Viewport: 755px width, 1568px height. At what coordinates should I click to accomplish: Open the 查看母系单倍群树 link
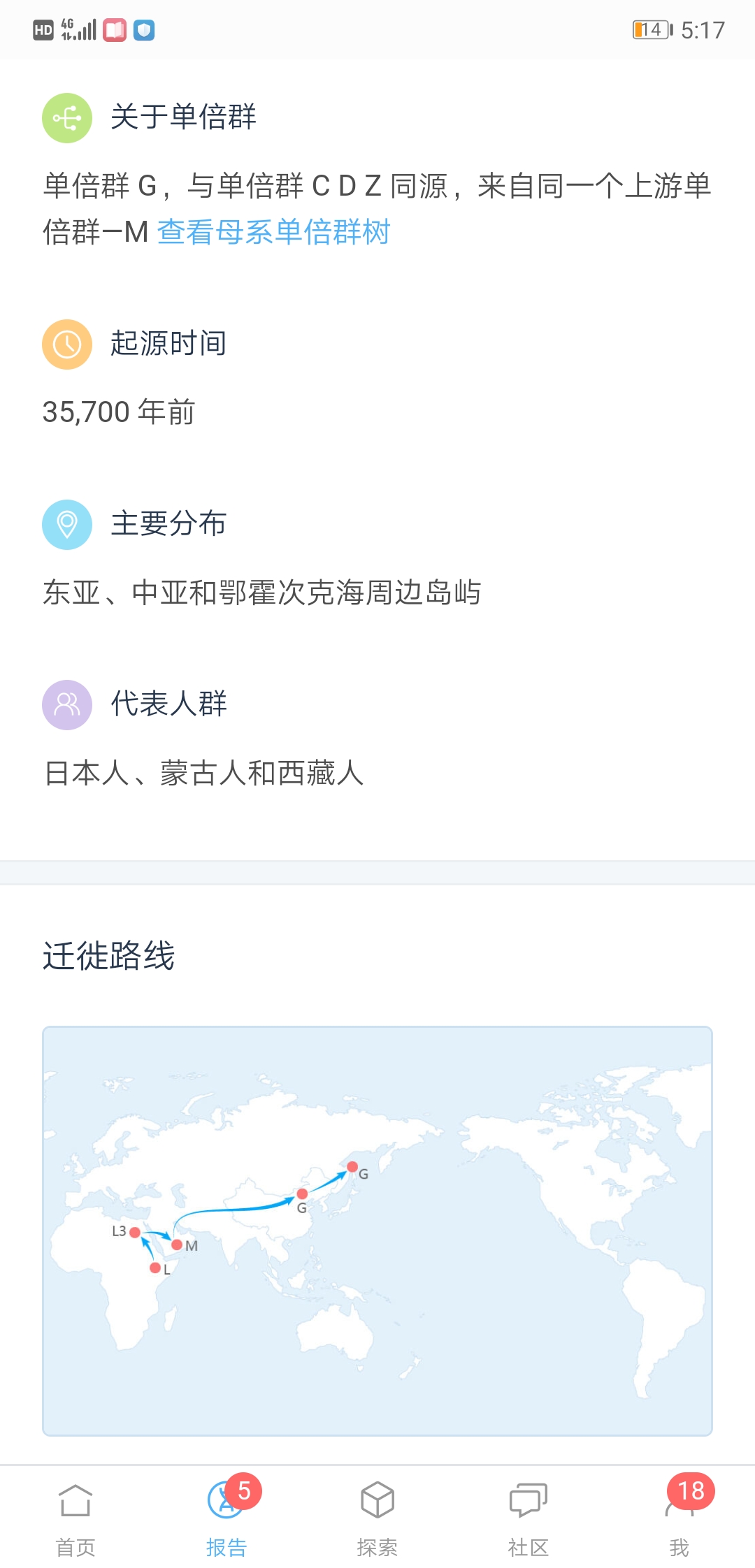click(x=273, y=232)
